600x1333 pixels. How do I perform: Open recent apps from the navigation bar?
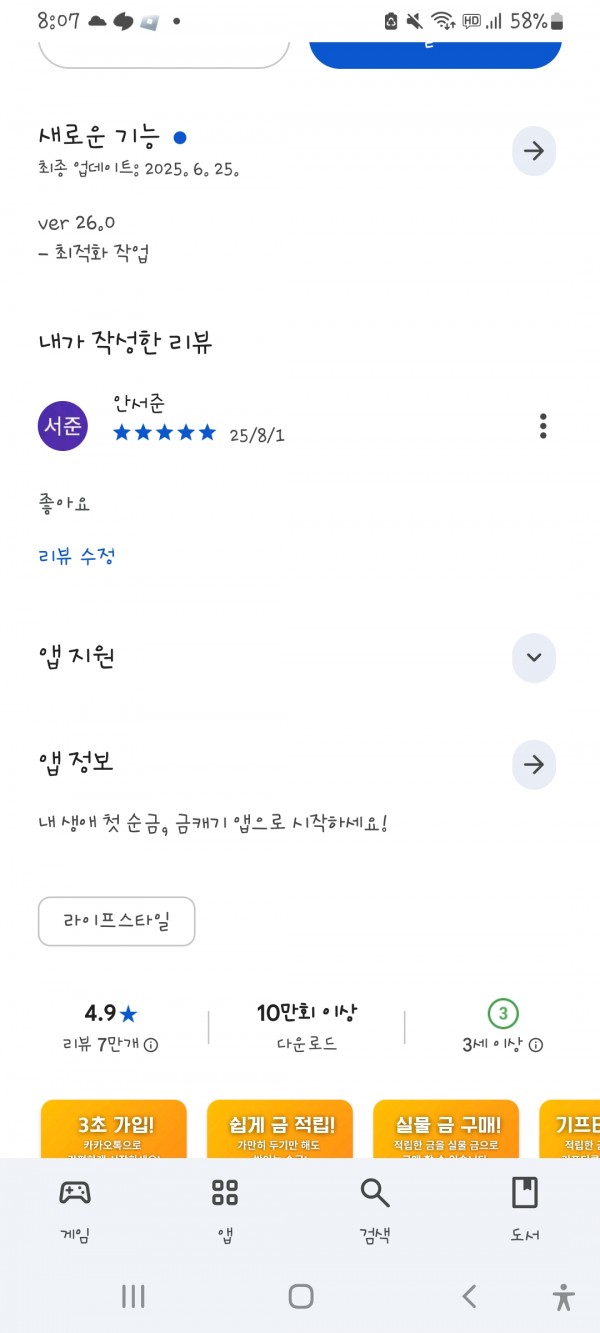tap(133, 1297)
